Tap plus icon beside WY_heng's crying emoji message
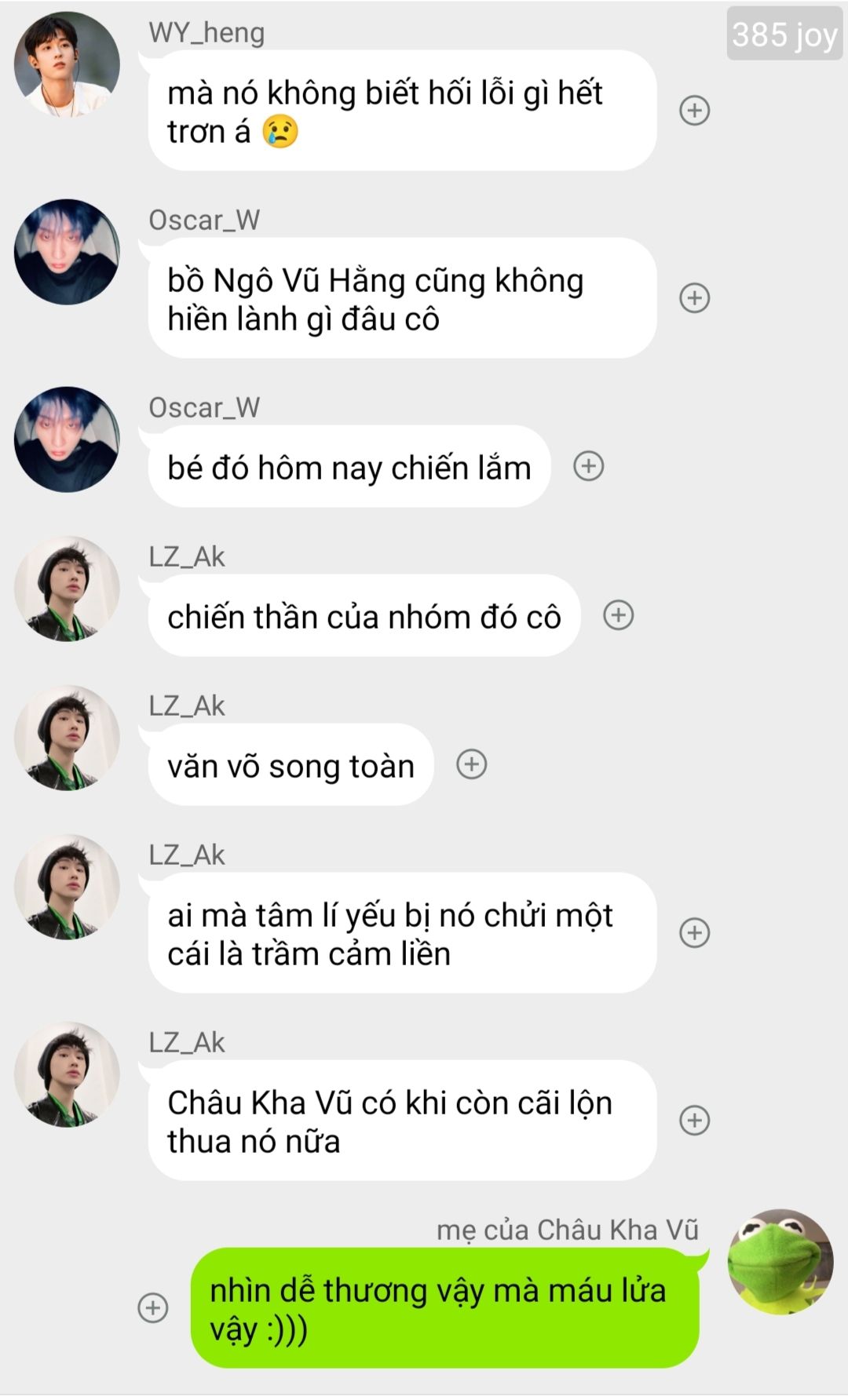 click(x=694, y=111)
